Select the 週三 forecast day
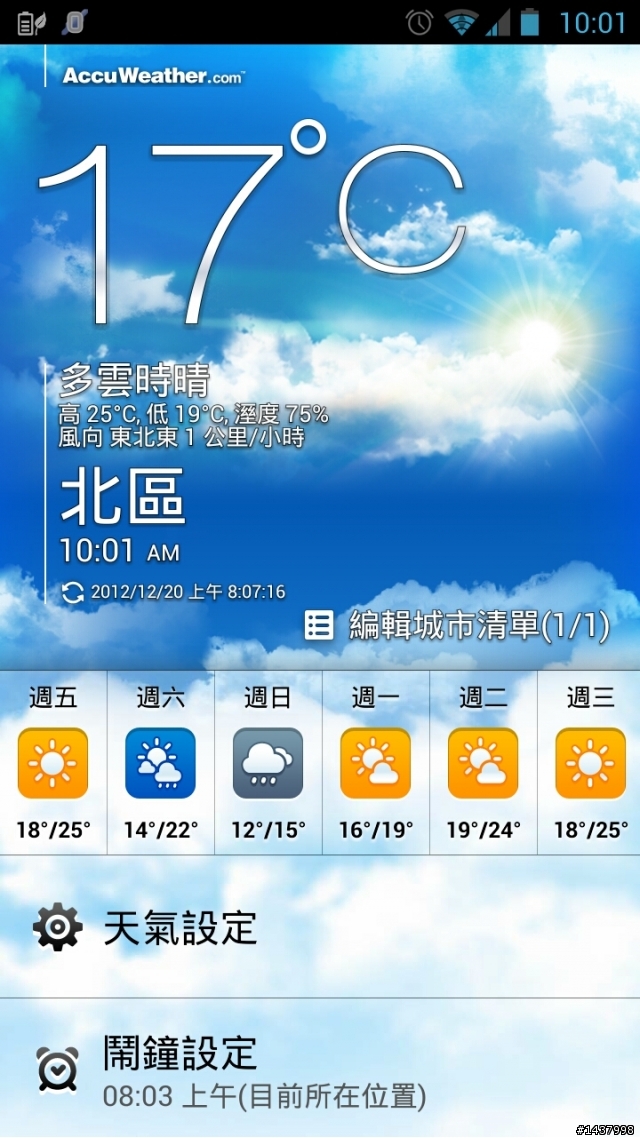Viewport: 640px width, 1138px height. click(590, 762)
